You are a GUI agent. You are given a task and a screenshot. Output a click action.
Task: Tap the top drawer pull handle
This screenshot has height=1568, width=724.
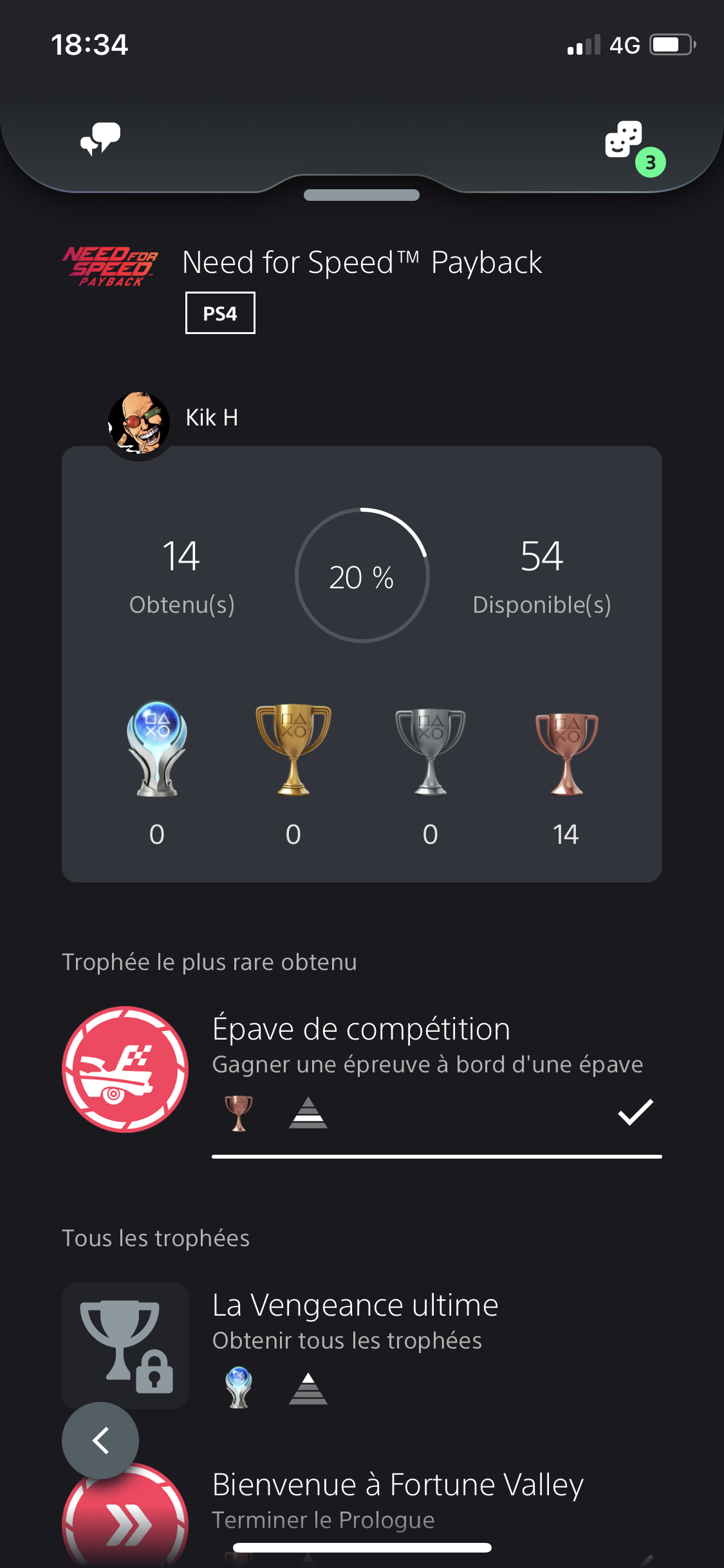pos(362,195)
